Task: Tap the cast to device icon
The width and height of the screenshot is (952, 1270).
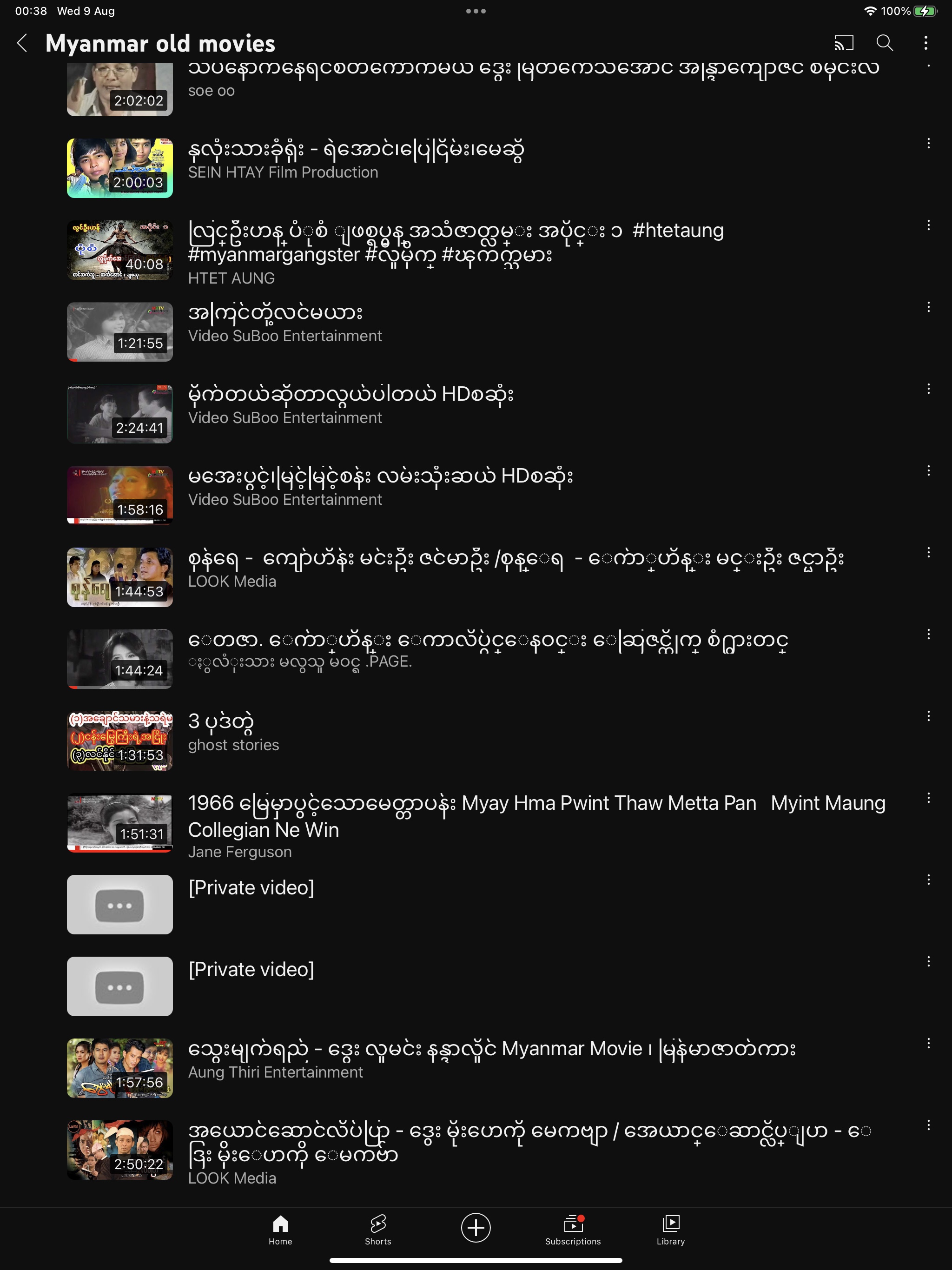Action: pyautogui.click(x=844, y=43)
